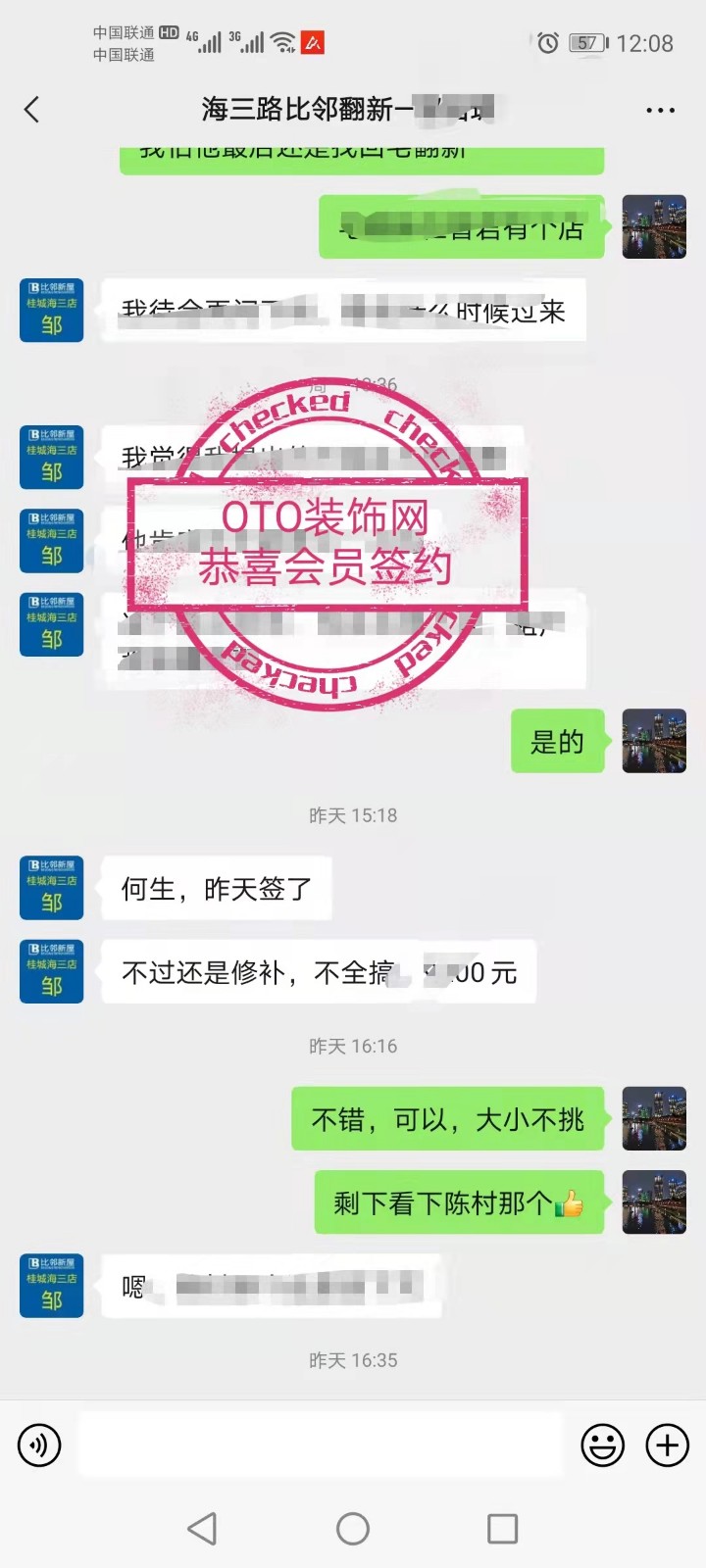Go back to the chat list
The image size is (706, 1568).
32,109
